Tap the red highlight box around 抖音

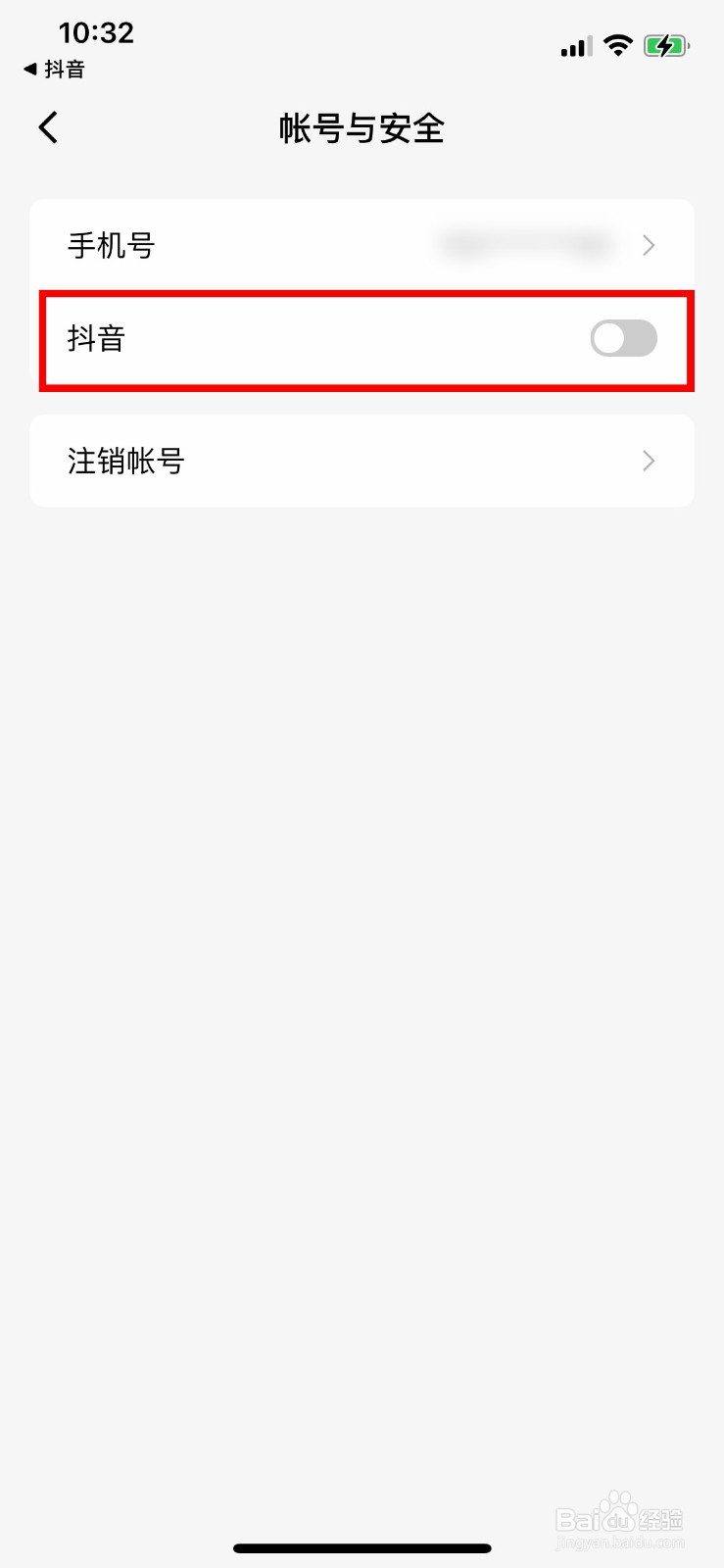pos(365,340)
